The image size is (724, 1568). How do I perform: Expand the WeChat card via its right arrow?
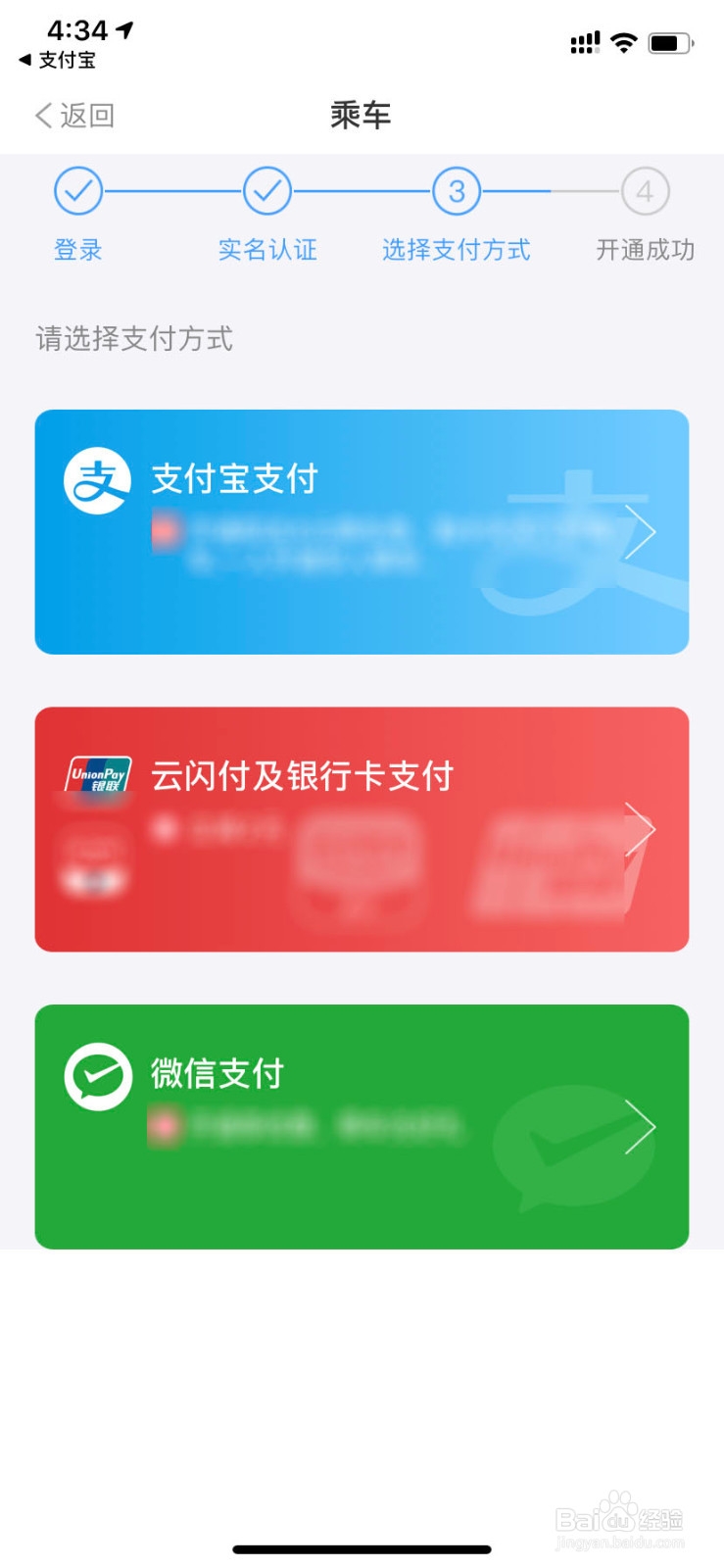click(642, 1127)
